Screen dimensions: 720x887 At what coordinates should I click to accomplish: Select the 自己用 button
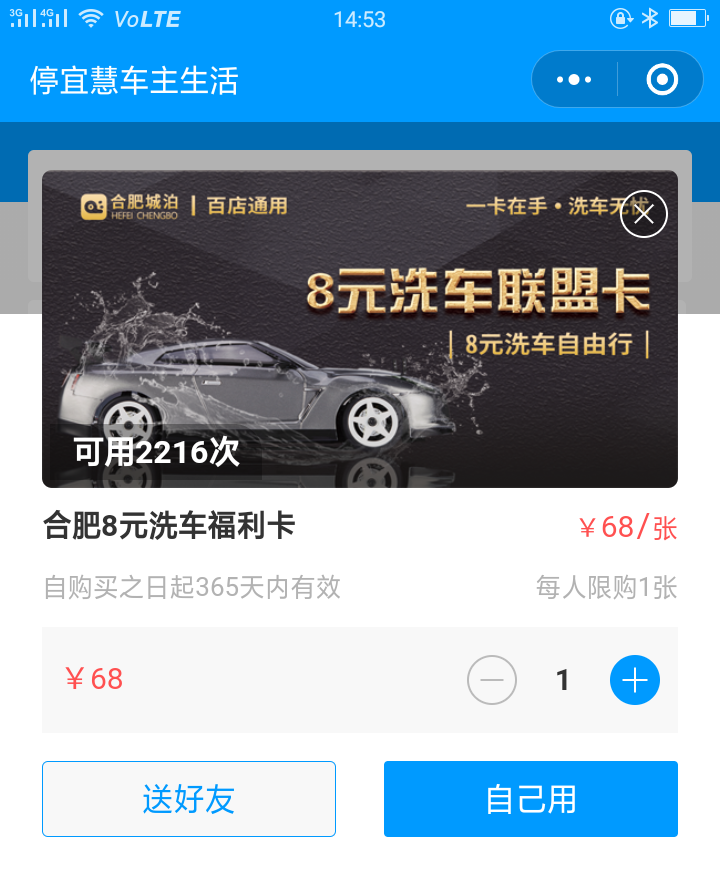click(531, 799)
